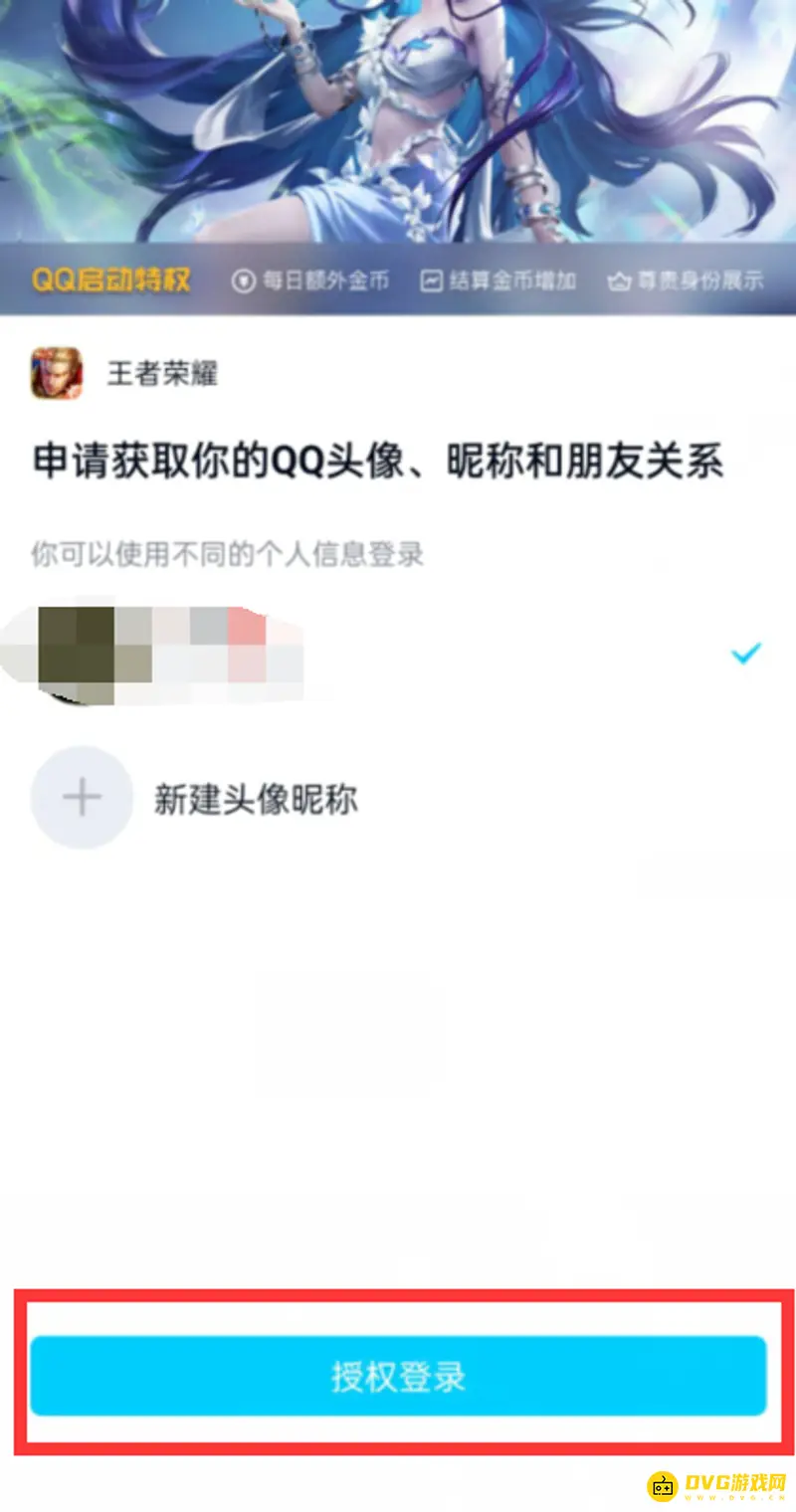Click the 尊贵身份展示 crown icon
796x1512 pixels.
pyautogui.click(x=620, y=280)
